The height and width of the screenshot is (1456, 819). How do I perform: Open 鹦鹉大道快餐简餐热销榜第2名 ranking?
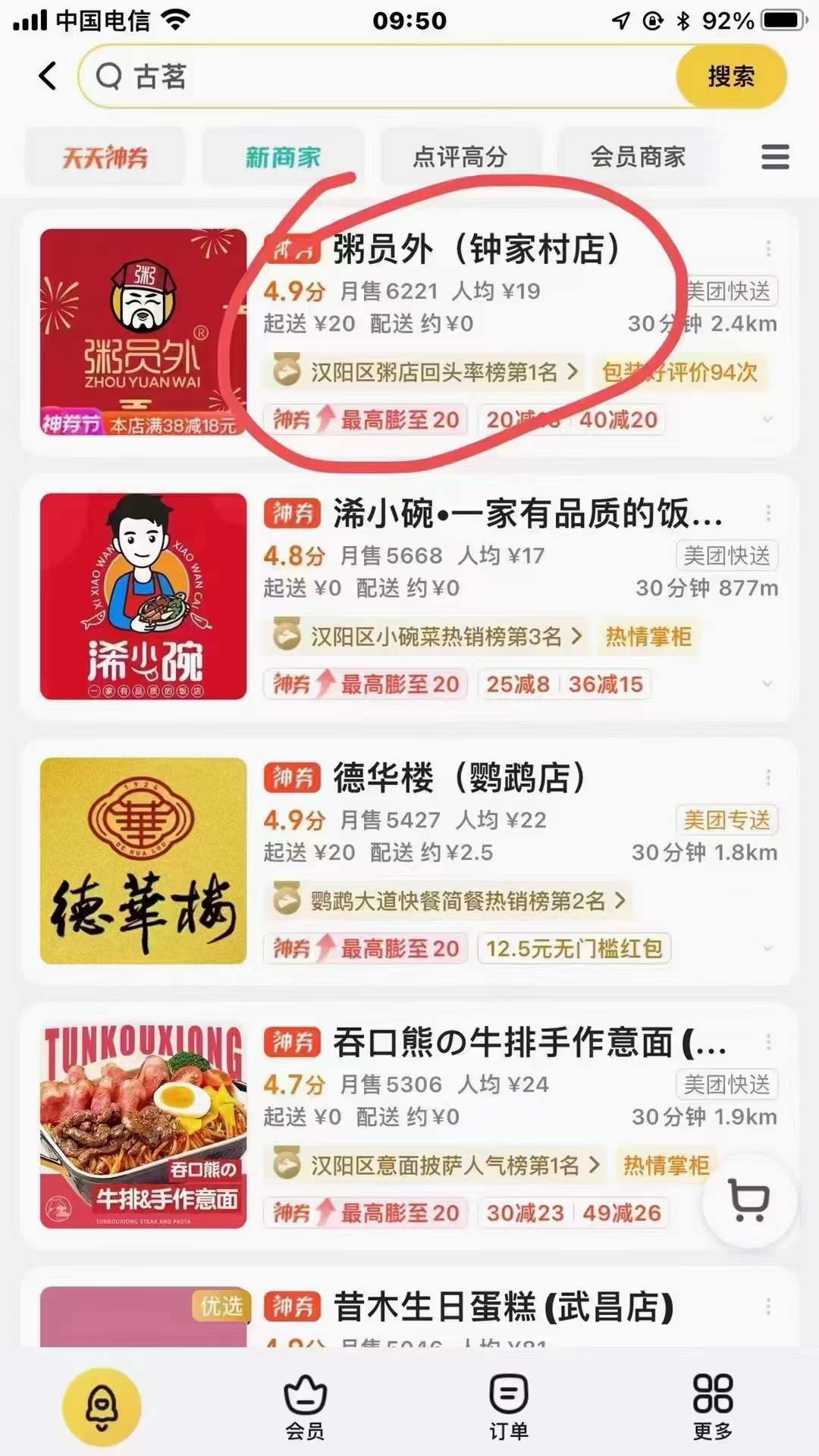449,901
